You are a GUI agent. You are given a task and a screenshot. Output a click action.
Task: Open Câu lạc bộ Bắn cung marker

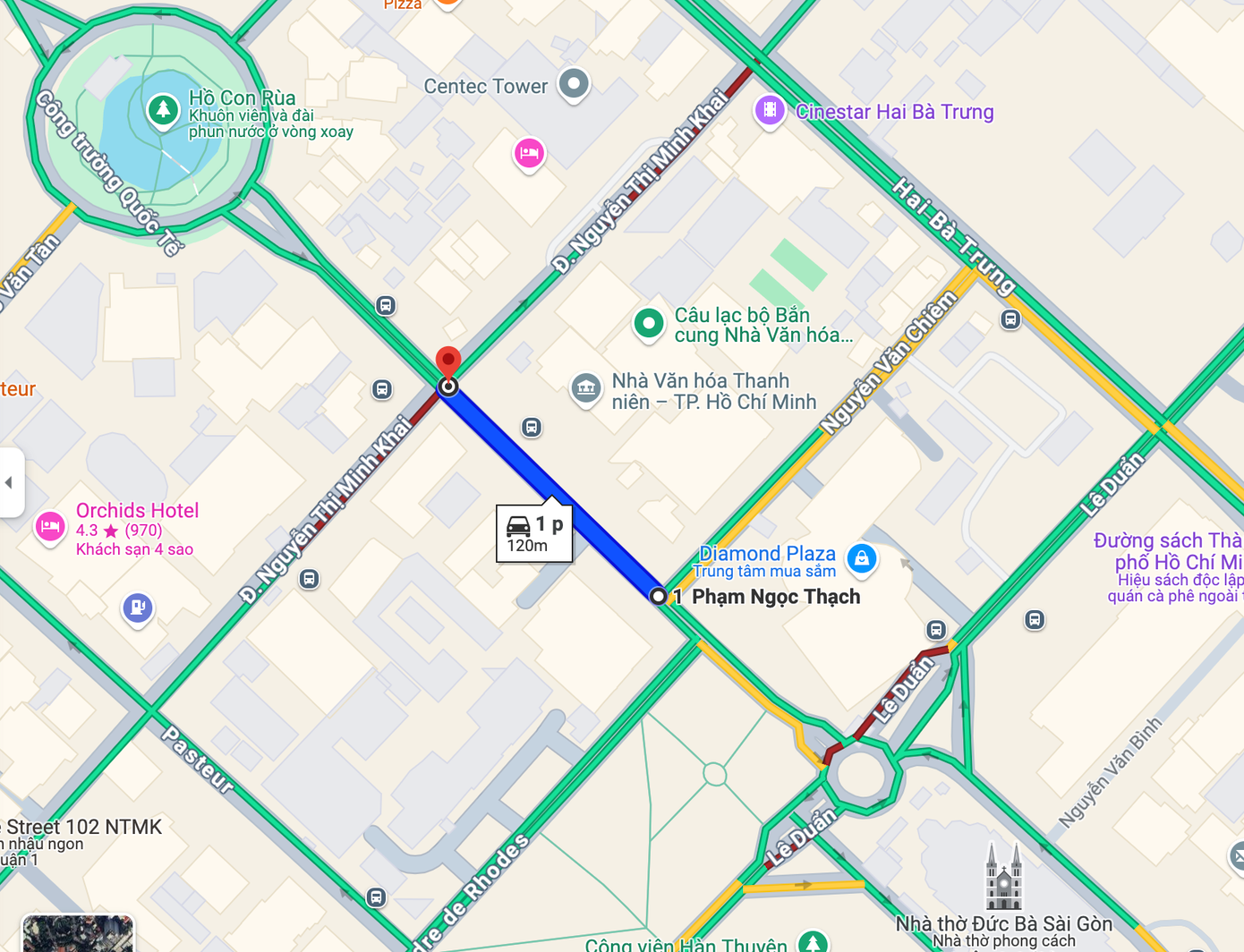point(649,323)
